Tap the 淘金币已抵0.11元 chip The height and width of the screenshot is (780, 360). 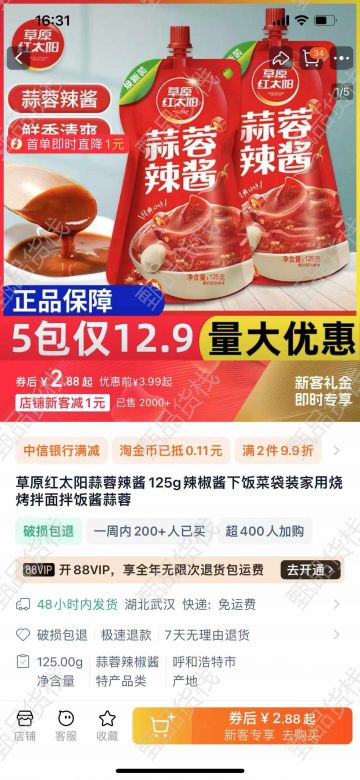171,451
